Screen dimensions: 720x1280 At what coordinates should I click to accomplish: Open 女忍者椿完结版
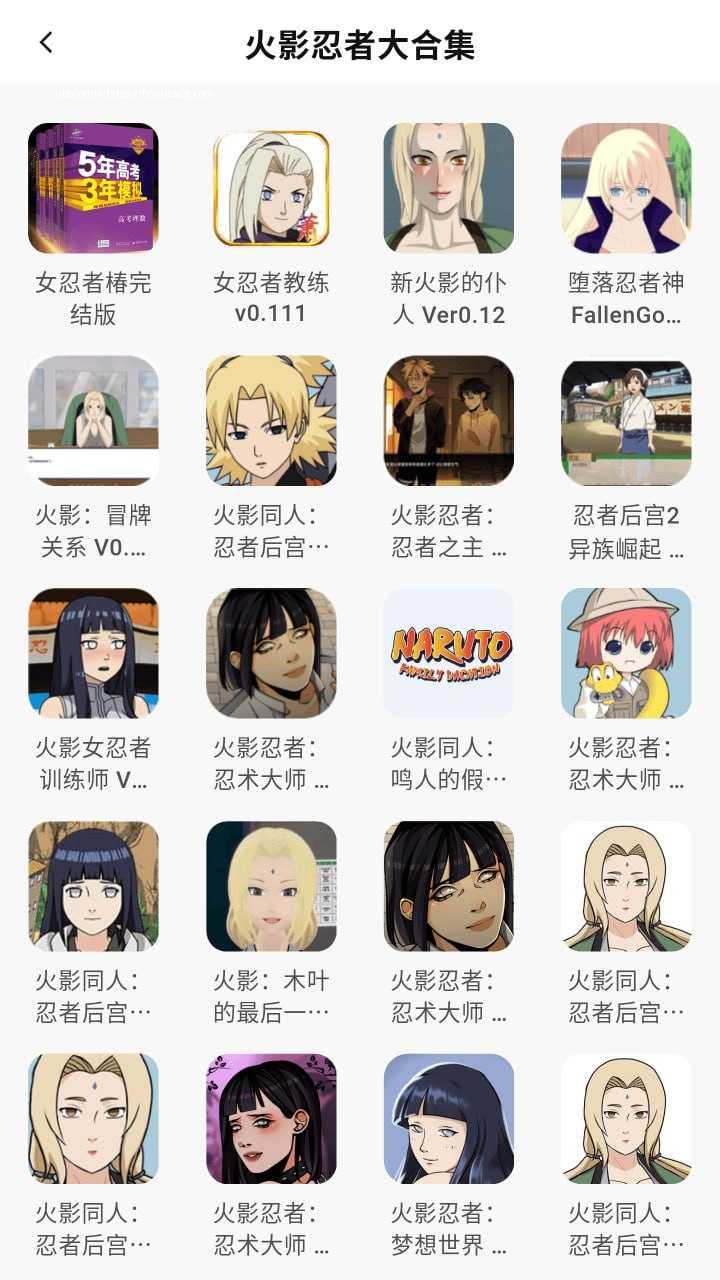coord(93,189)
